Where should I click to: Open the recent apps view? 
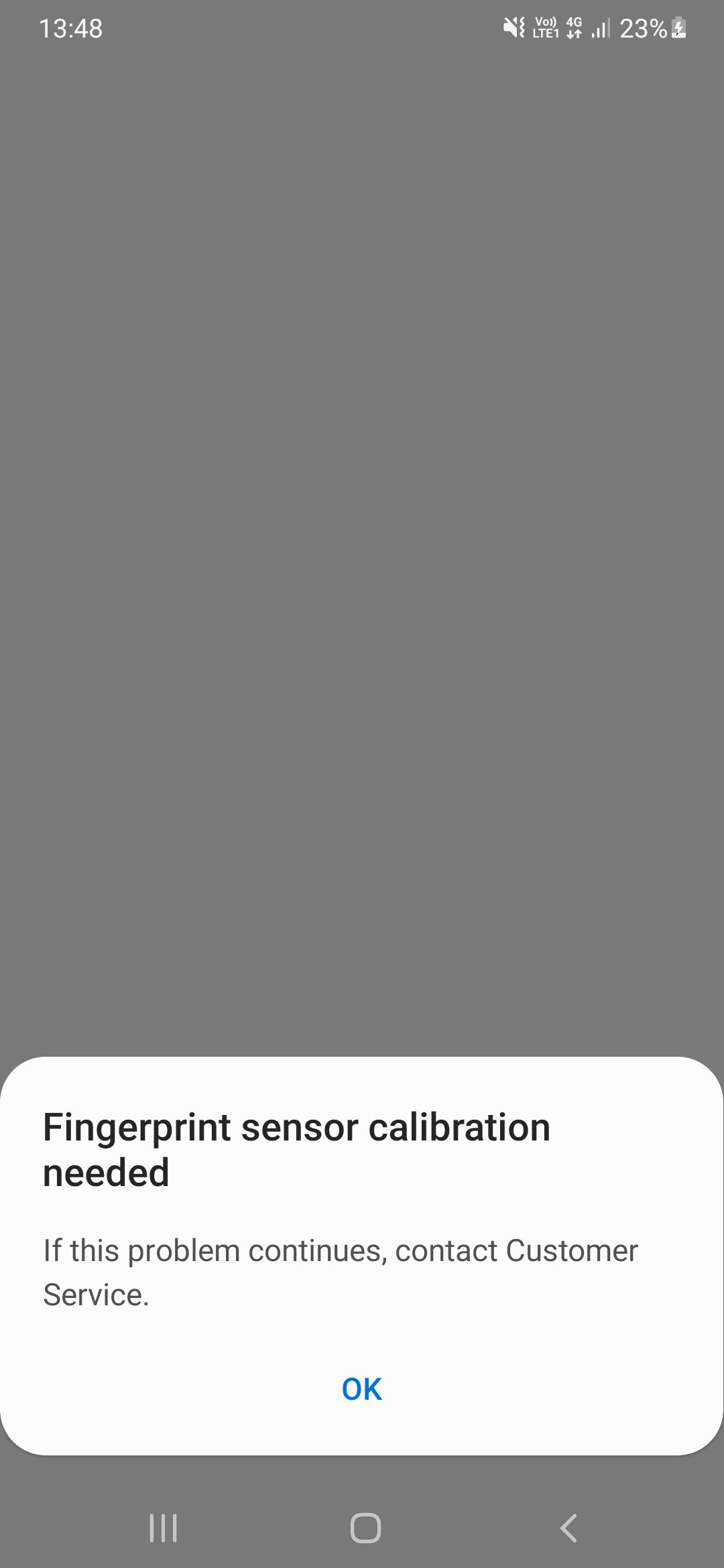163,1528
